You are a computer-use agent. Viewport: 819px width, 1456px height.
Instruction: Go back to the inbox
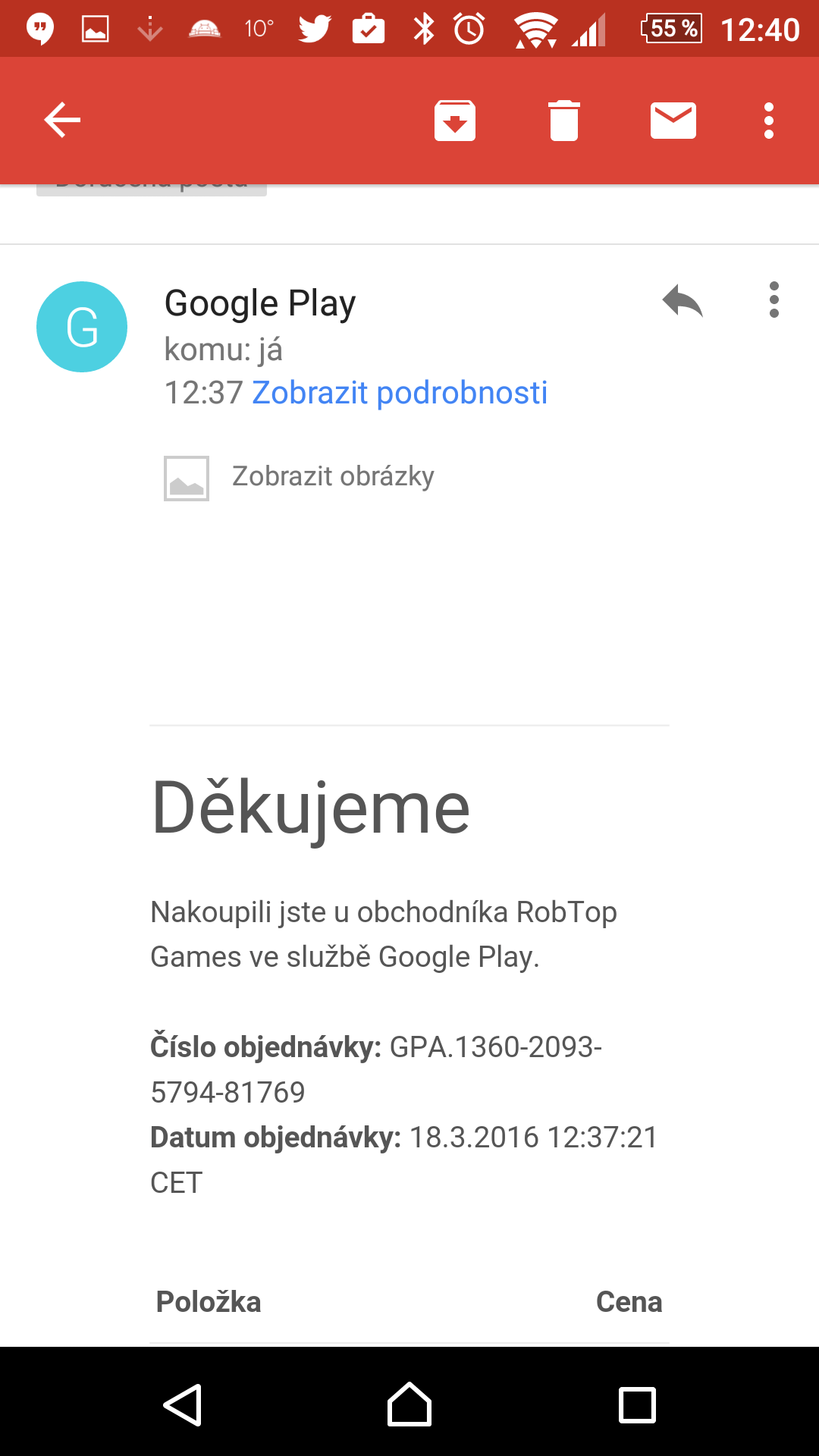(62, 120)
